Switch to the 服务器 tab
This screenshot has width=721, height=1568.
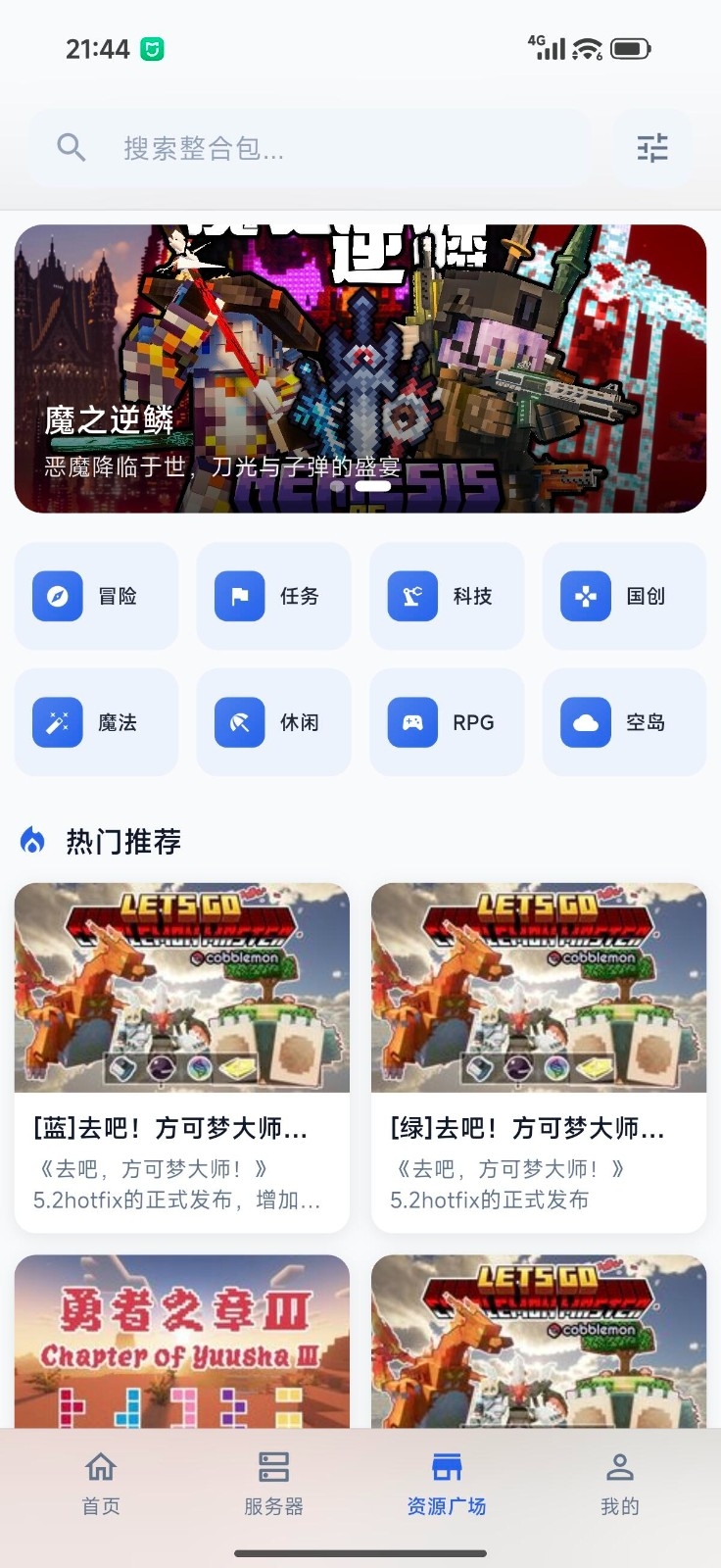click(273, 1484)
